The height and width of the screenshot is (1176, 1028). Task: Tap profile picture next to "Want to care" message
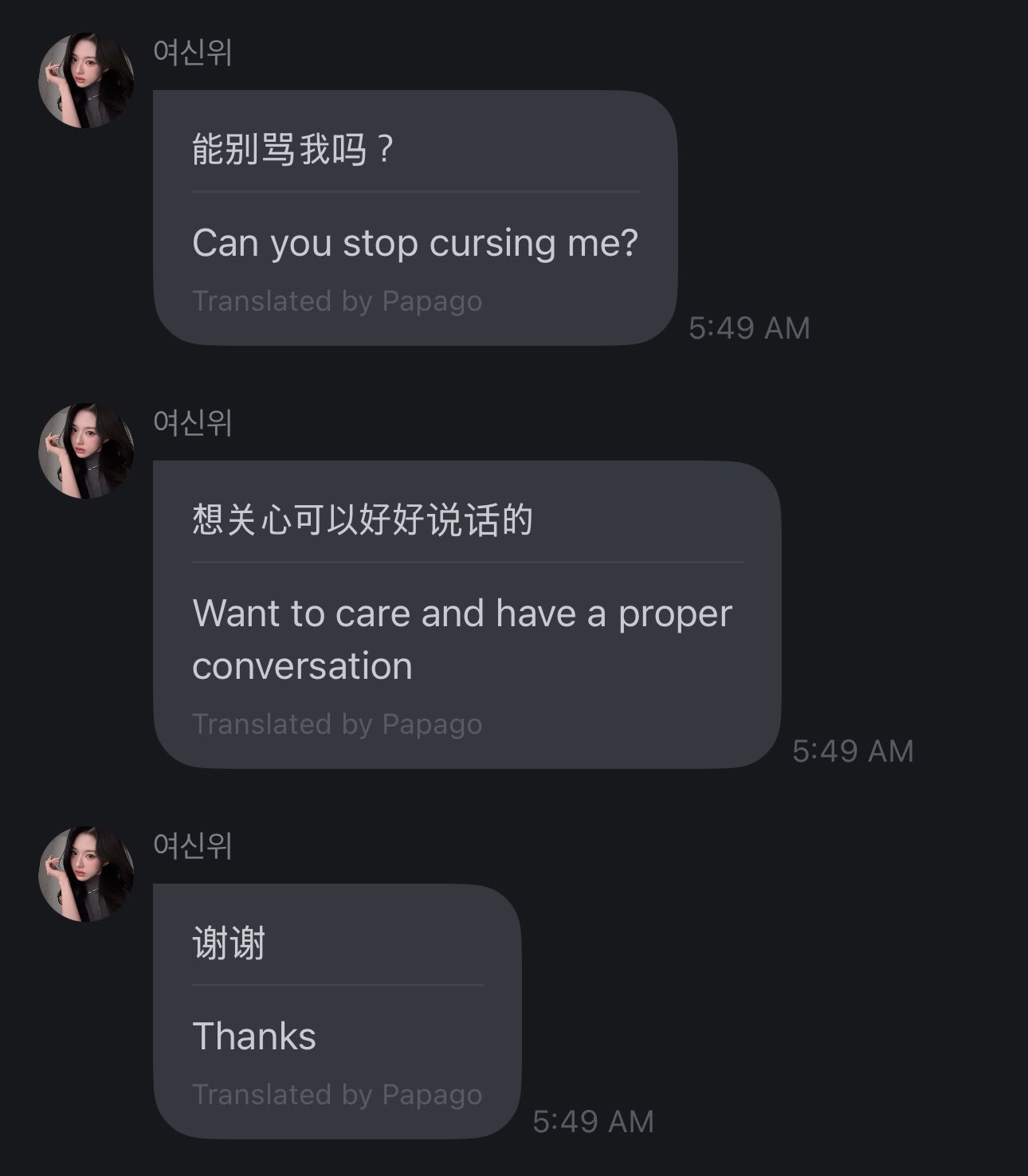[86, 451]
